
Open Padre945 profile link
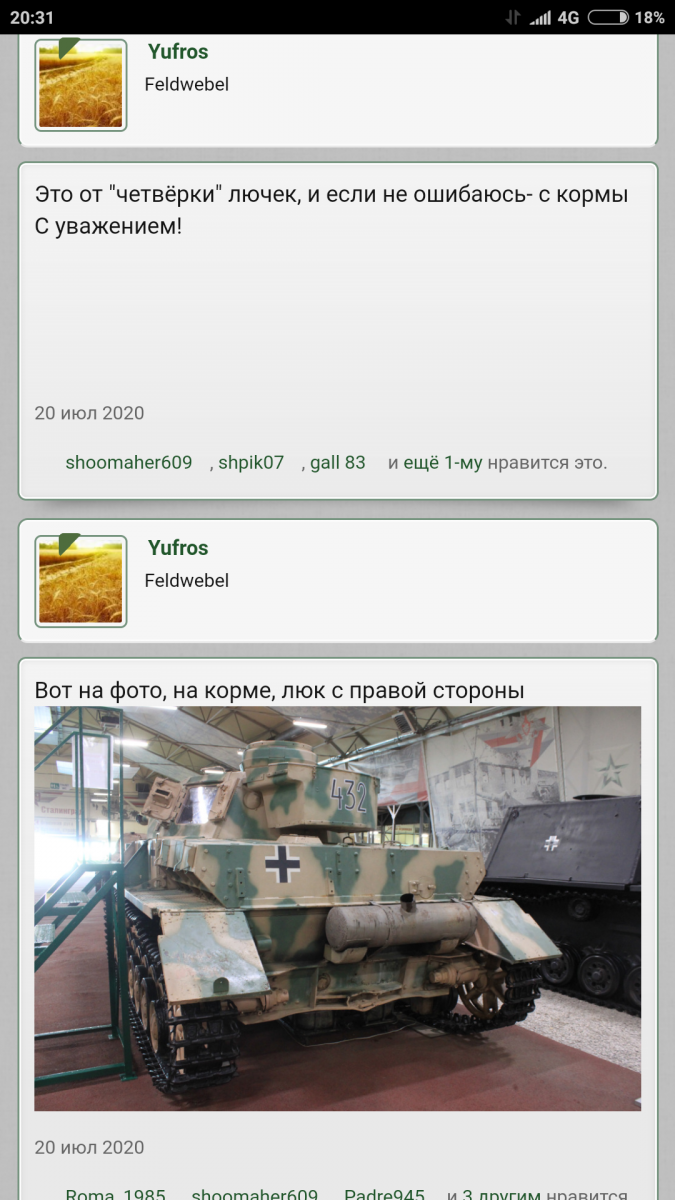click(x=385, y=1193)
